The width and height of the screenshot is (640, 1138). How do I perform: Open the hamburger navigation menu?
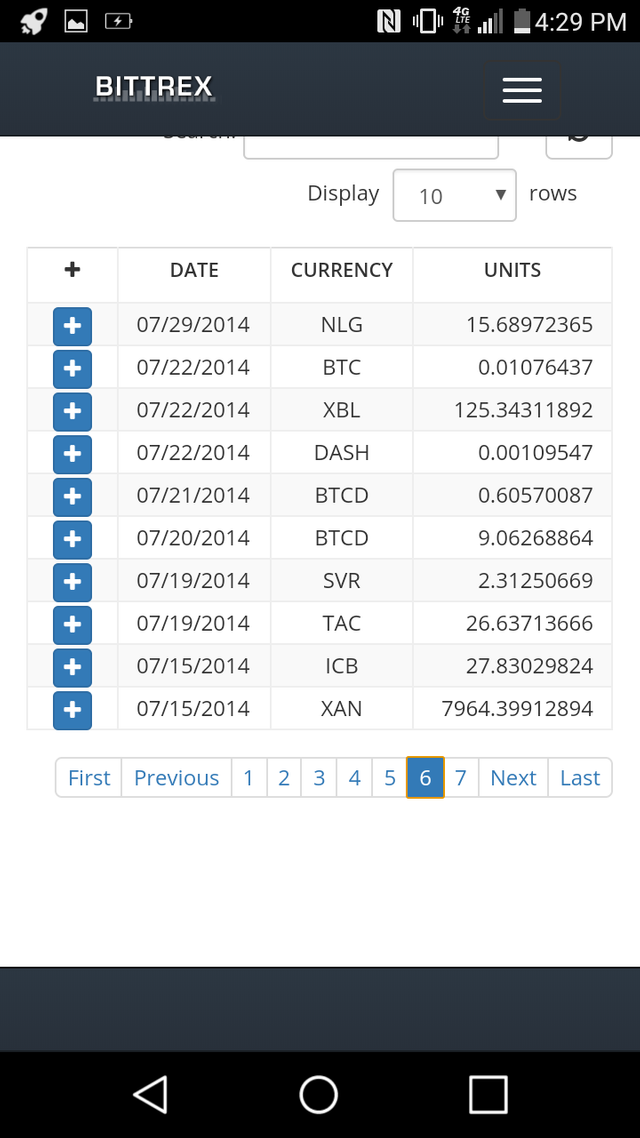[522, 90]
